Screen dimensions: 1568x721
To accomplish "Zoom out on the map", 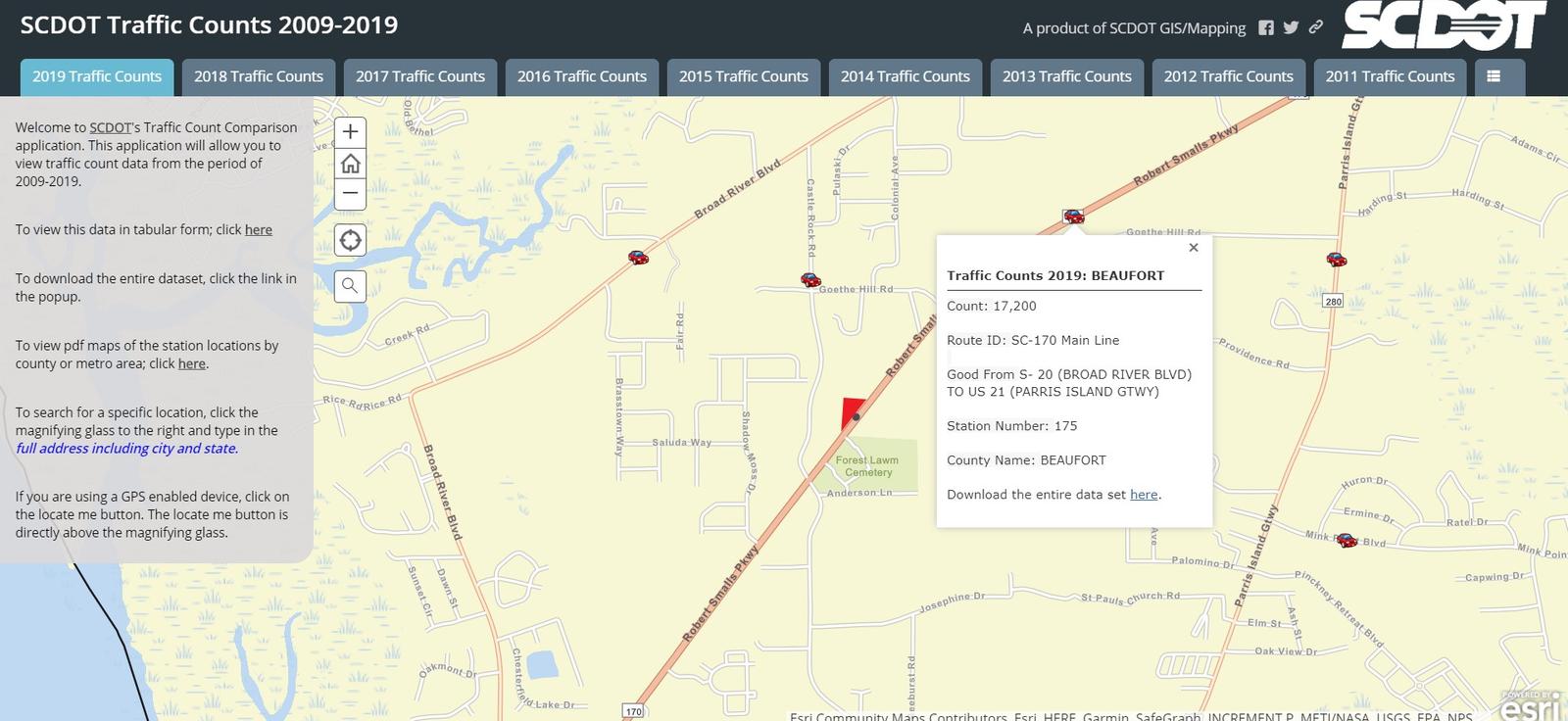I will pyautogui.click(x=350, y=194).
